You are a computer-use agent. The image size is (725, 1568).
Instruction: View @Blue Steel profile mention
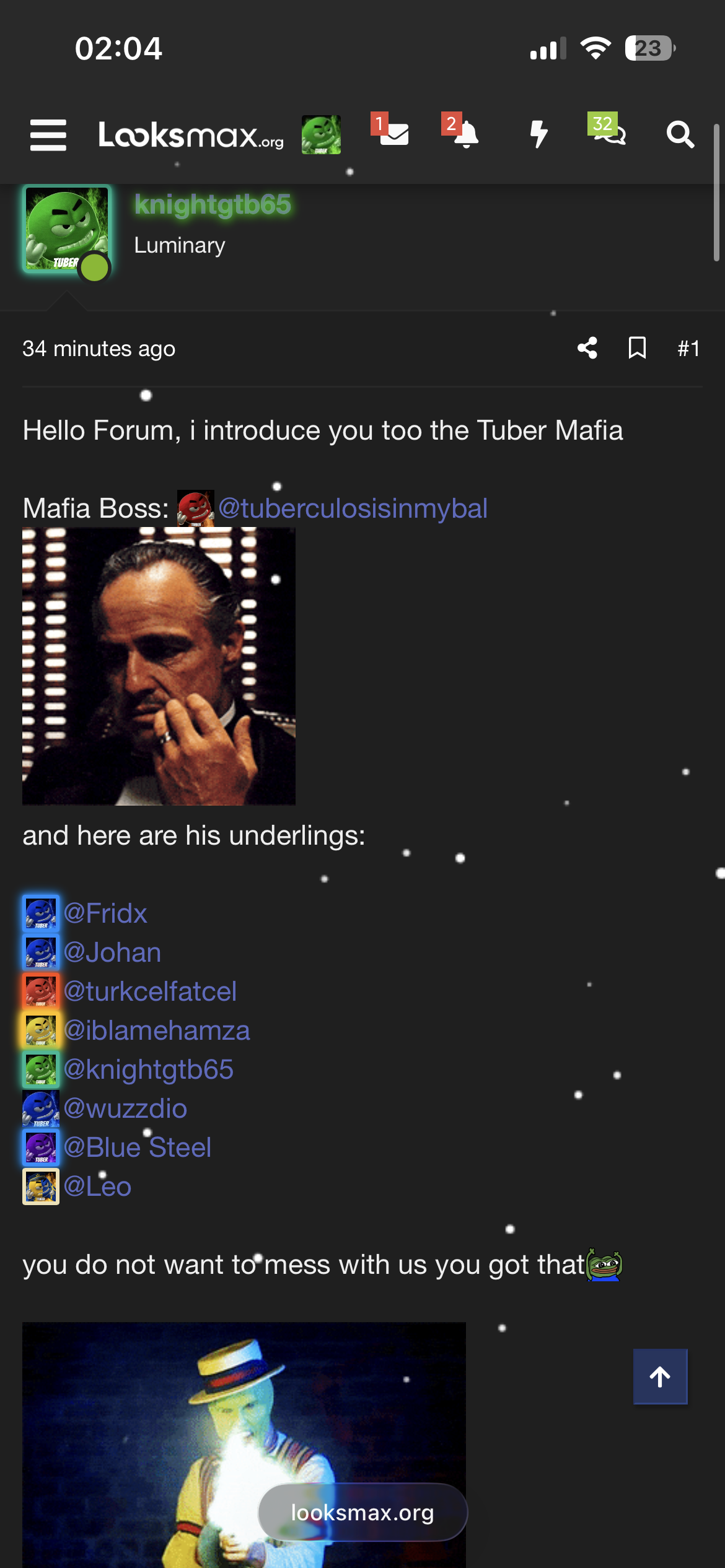(138, 1148)
